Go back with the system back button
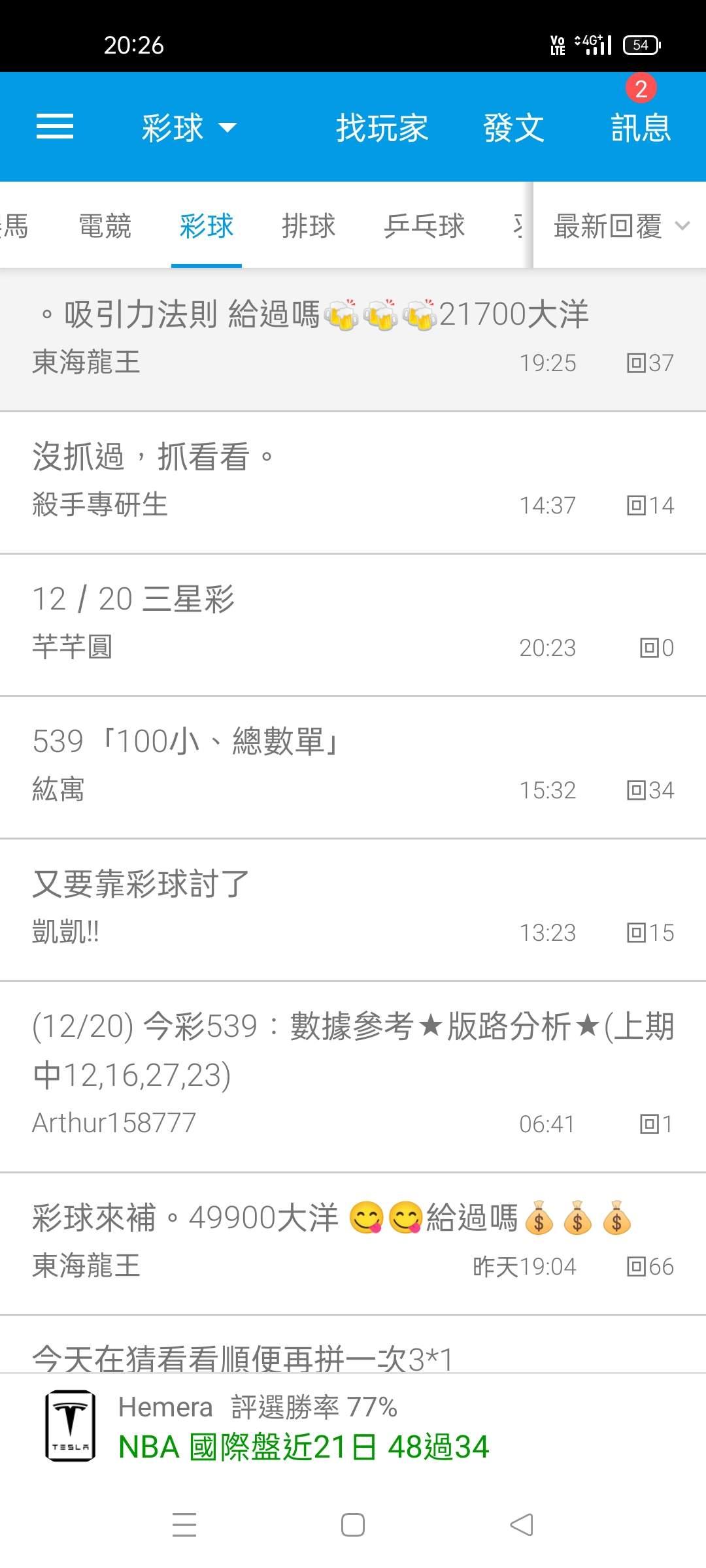This screenshot has height=1568, width=706. click(x=521, y=1525)
